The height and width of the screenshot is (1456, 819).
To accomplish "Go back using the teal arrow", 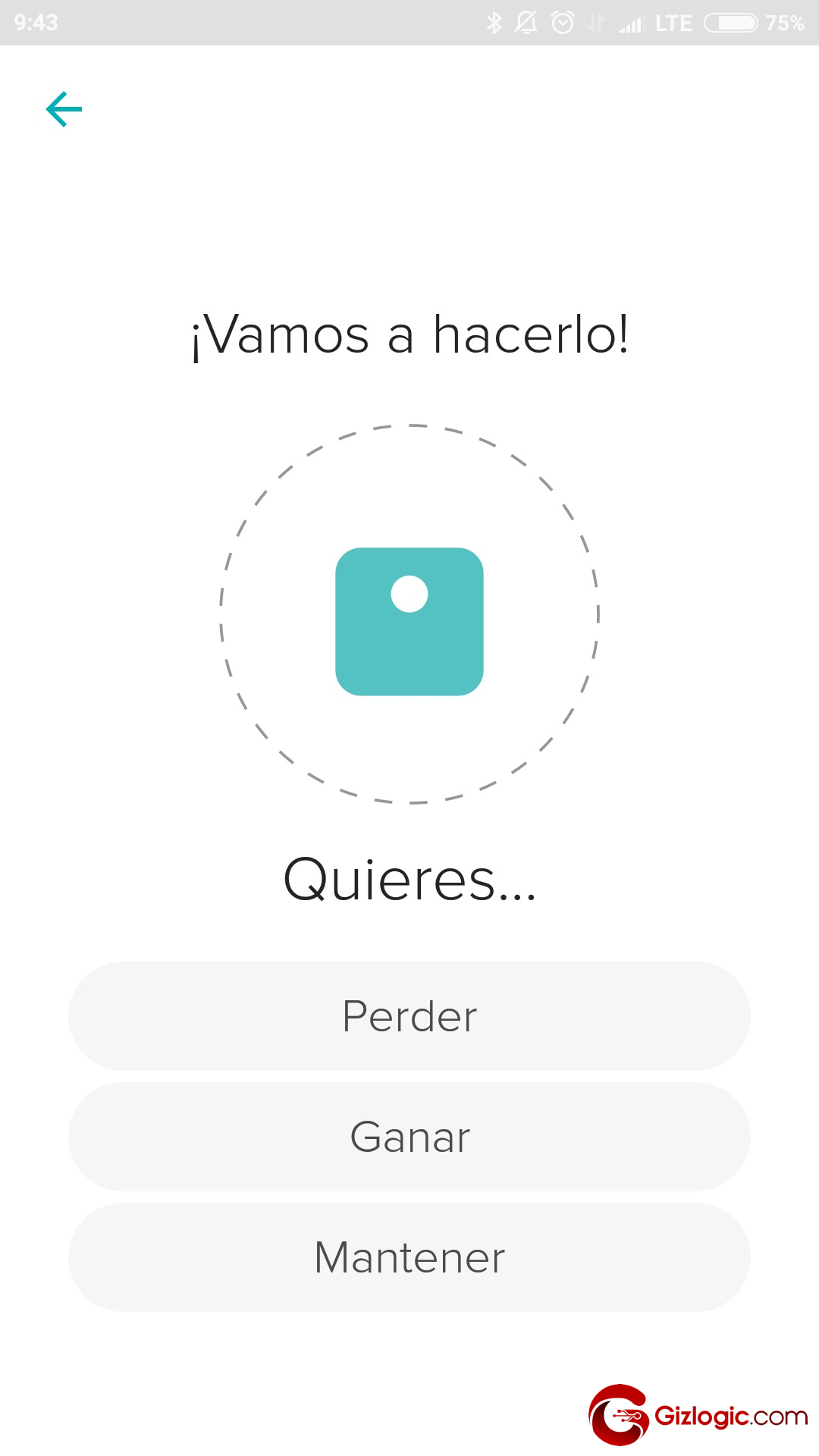I will click(x=64, y=109).
